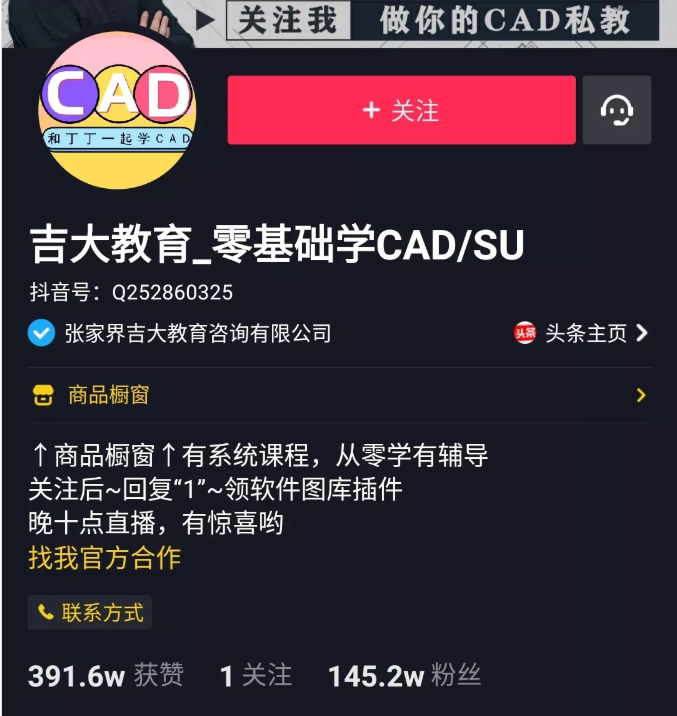Open 联系方式 contact button
The width and height of the screenshot is (677, 716).
90,612
